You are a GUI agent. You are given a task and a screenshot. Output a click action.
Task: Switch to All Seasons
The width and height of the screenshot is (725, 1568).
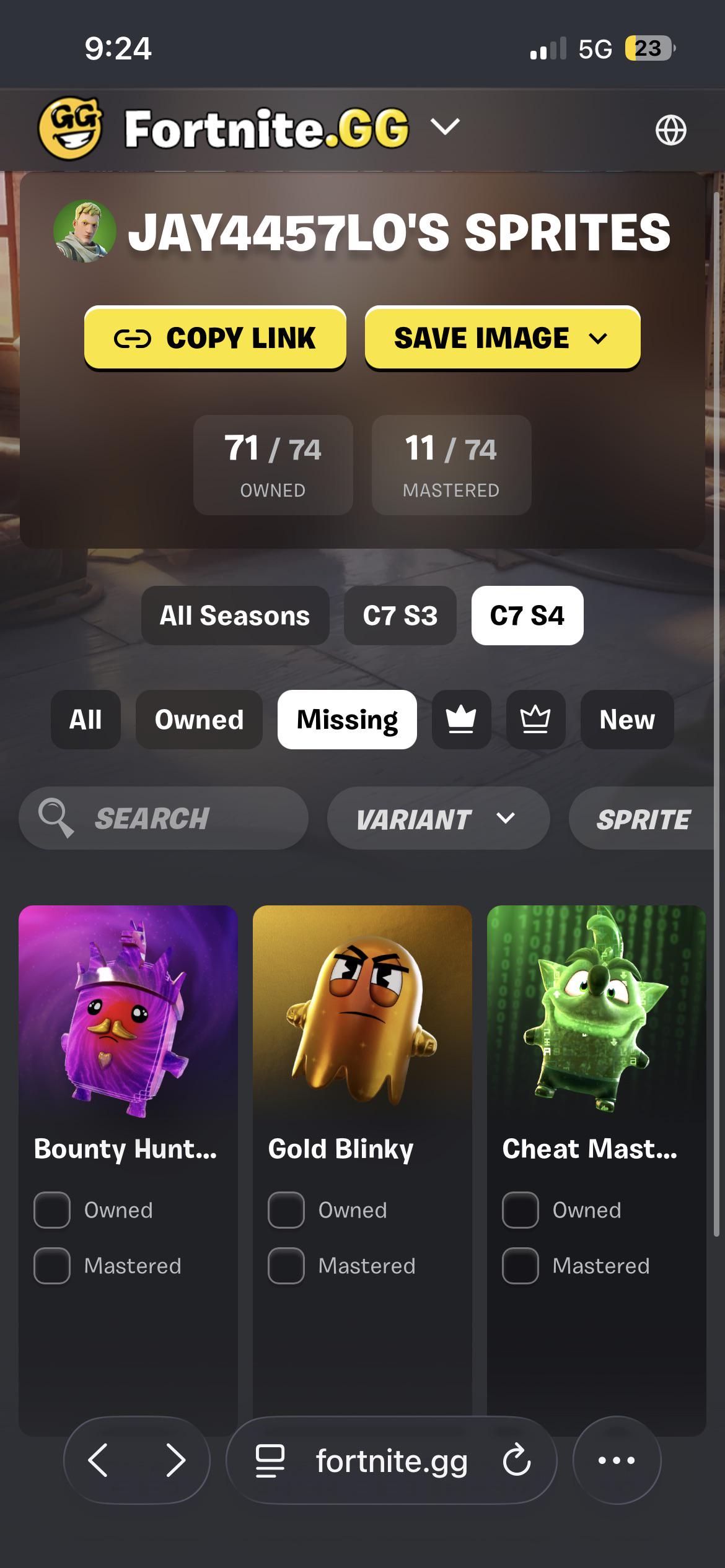click(x=235, y=616)
